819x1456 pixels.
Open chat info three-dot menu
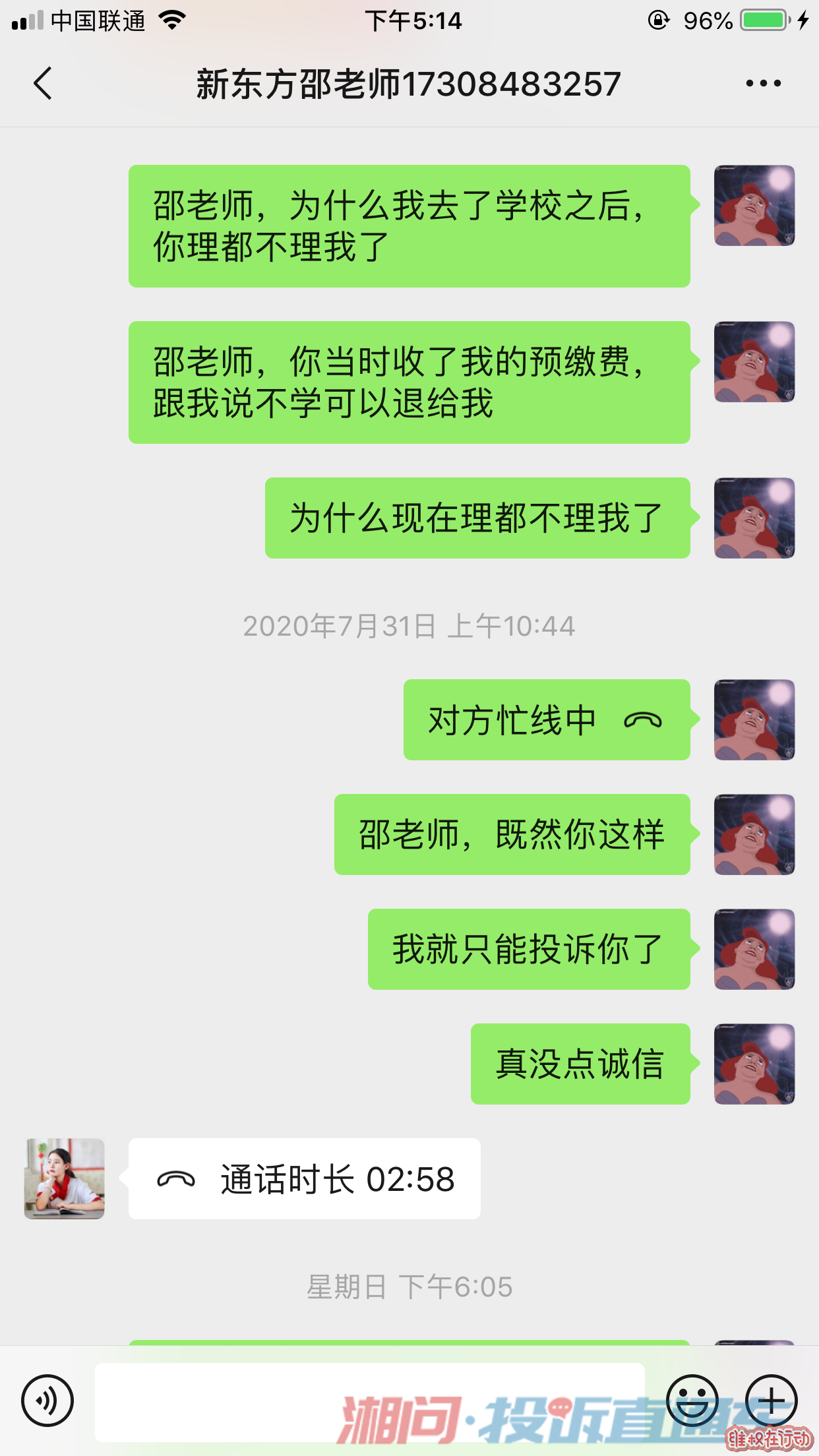coord(763,84)
